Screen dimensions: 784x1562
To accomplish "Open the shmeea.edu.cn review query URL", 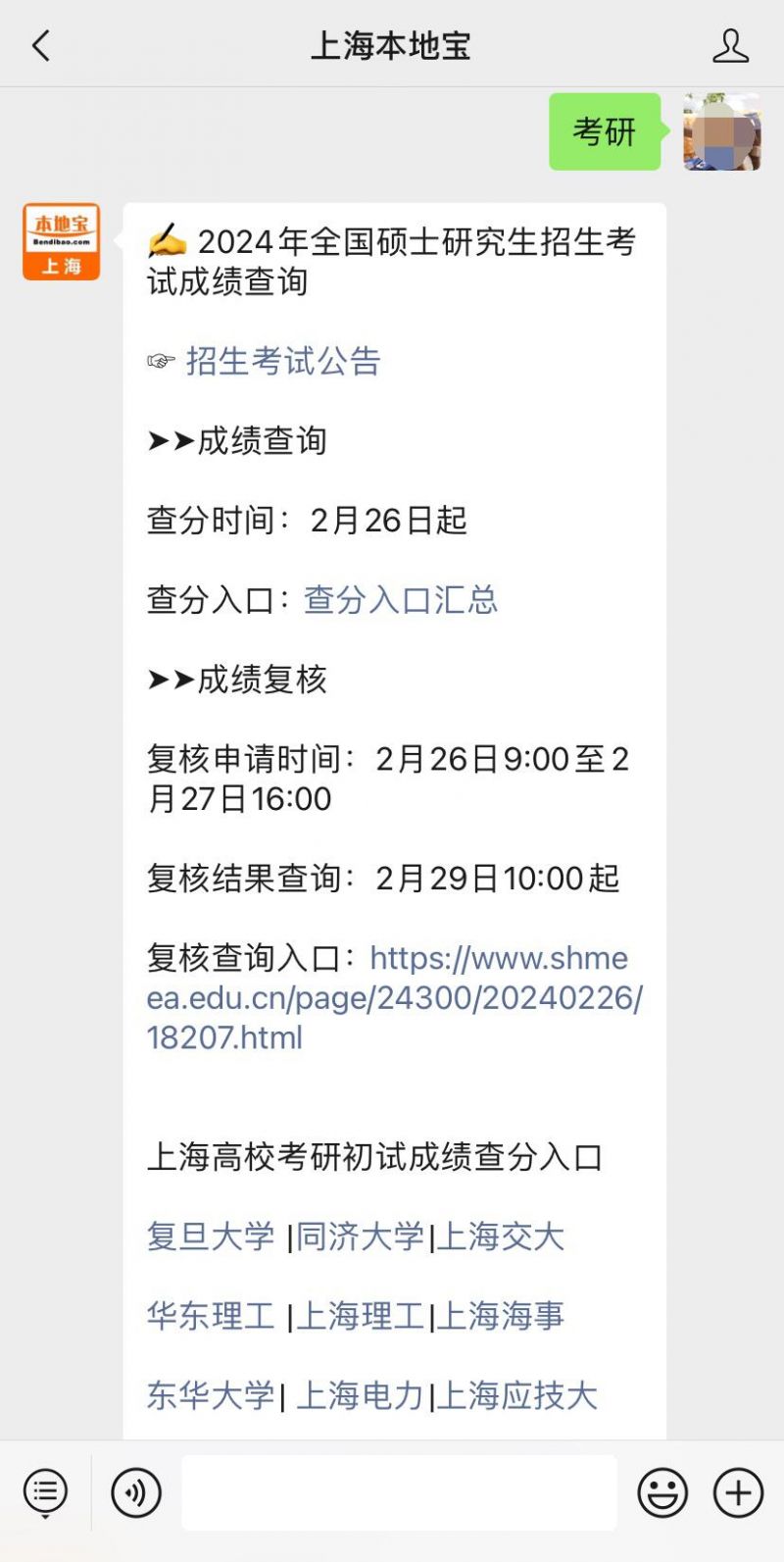I will [395, 998].
